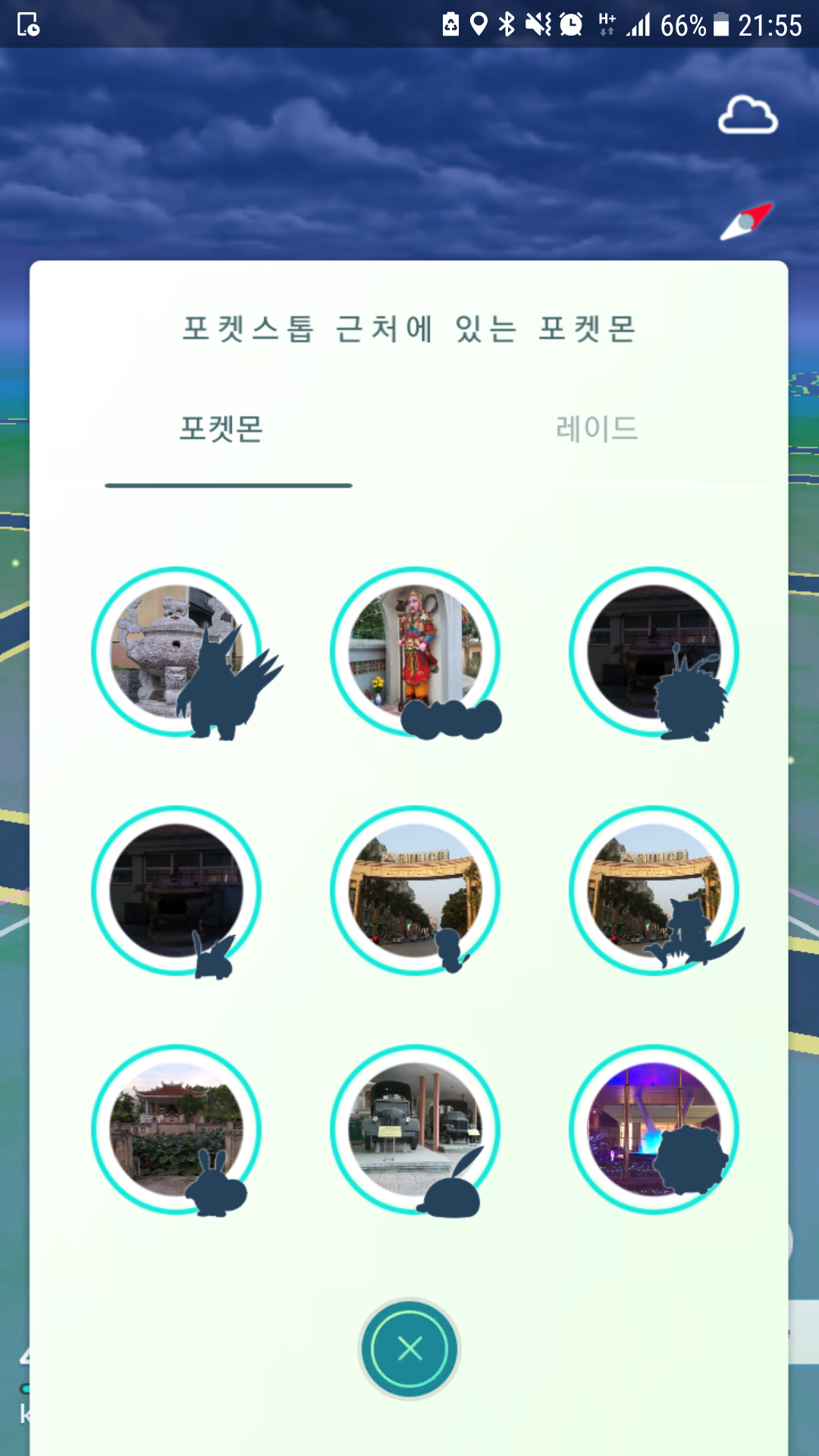Tap the dark incense burner PokéStop with spiky silhouette
The image size is (819, 1456).
(654, 652)
